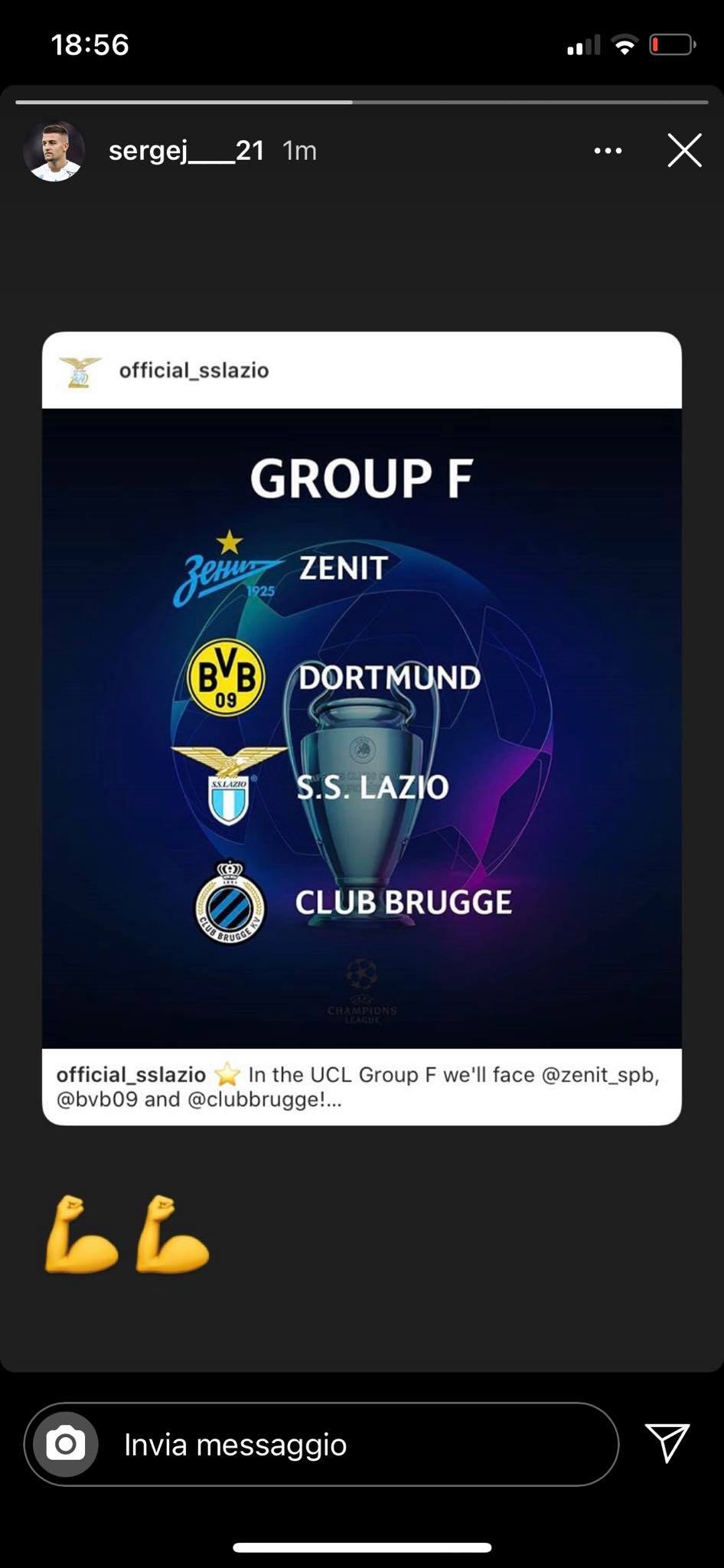Open sergej___21's profile picture
Screen dimensions: 724x1568
54,151
